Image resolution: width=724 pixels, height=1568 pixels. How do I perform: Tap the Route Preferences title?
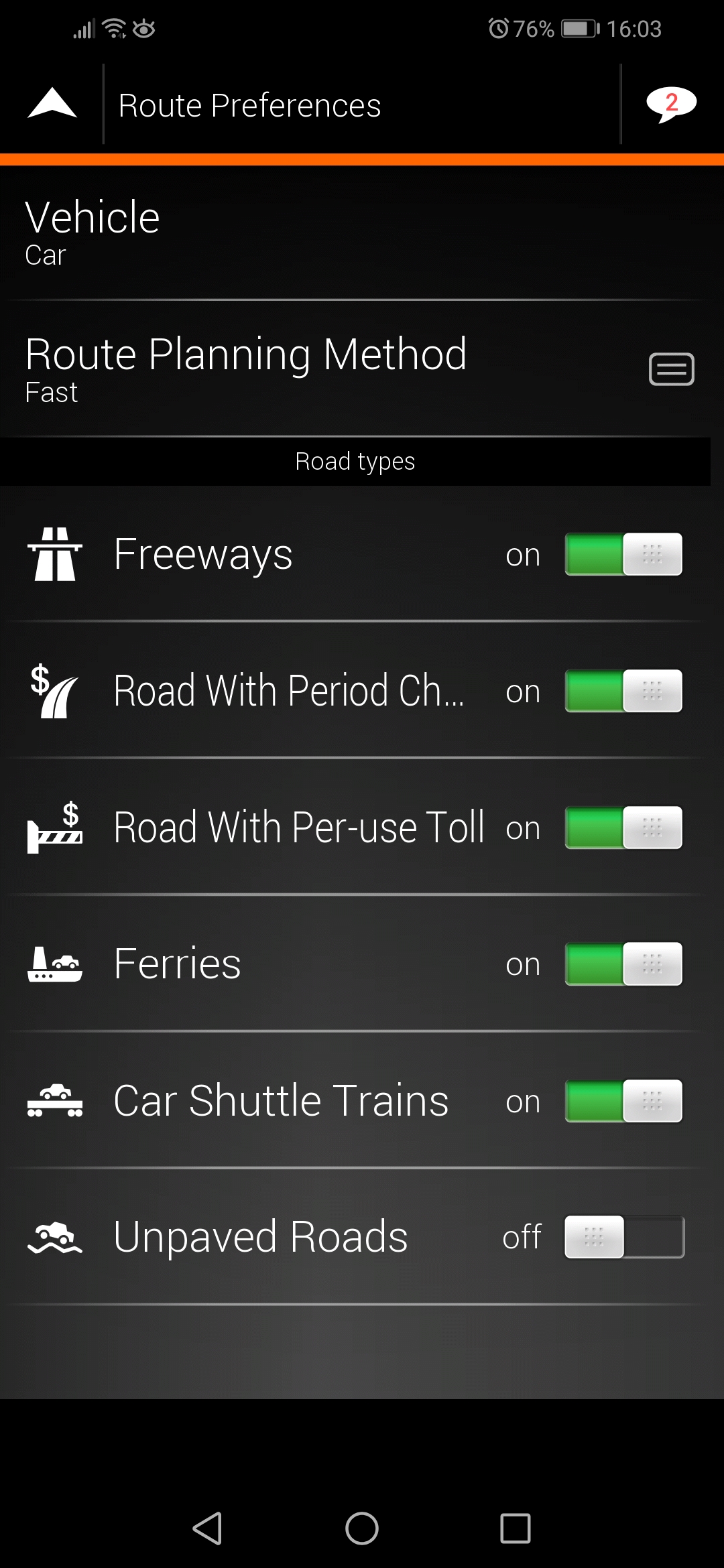[x=249, y=105]
